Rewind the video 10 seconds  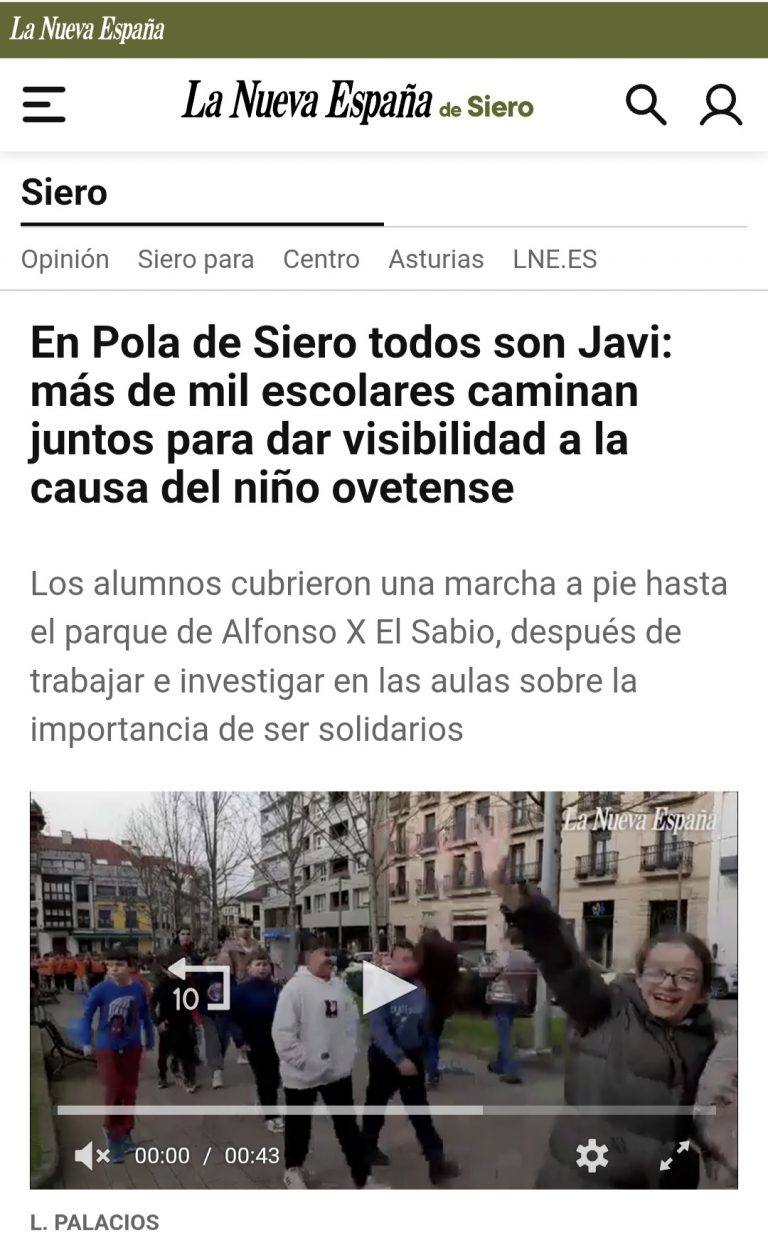[199, 986]
